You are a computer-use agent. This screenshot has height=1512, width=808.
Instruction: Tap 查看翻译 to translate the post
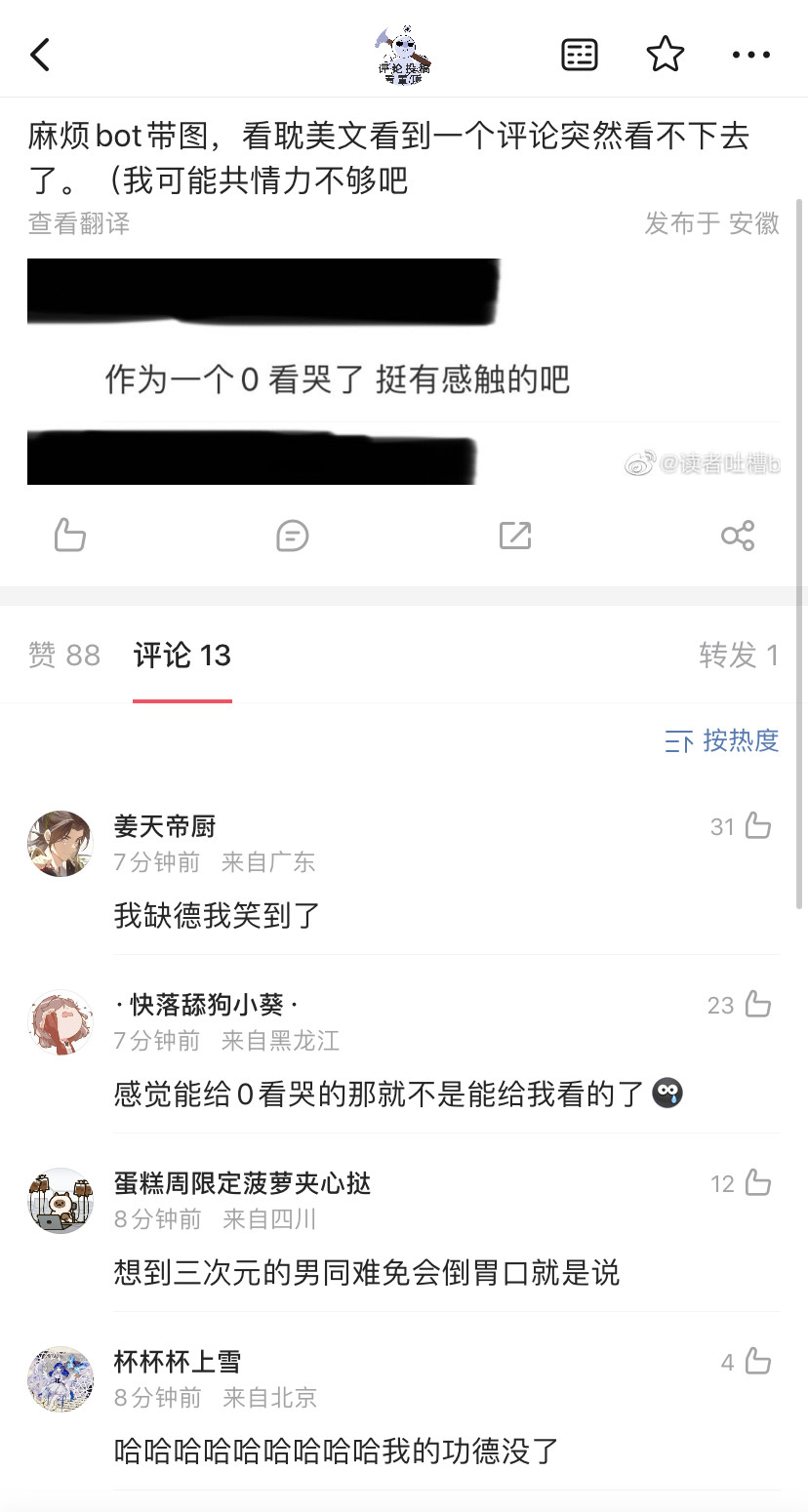pyautogui.click(x=79, y=223)
